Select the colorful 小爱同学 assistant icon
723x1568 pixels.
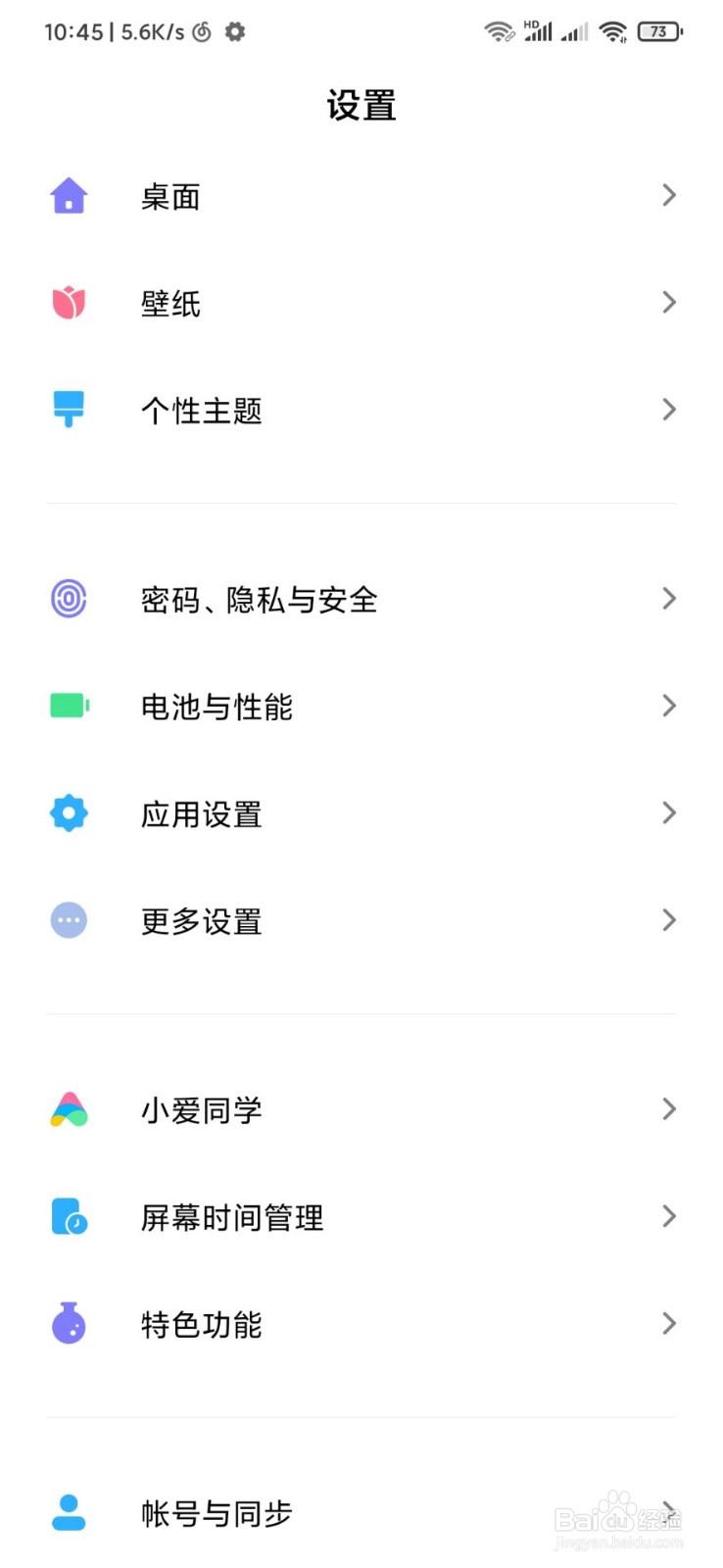[68, 1108]
